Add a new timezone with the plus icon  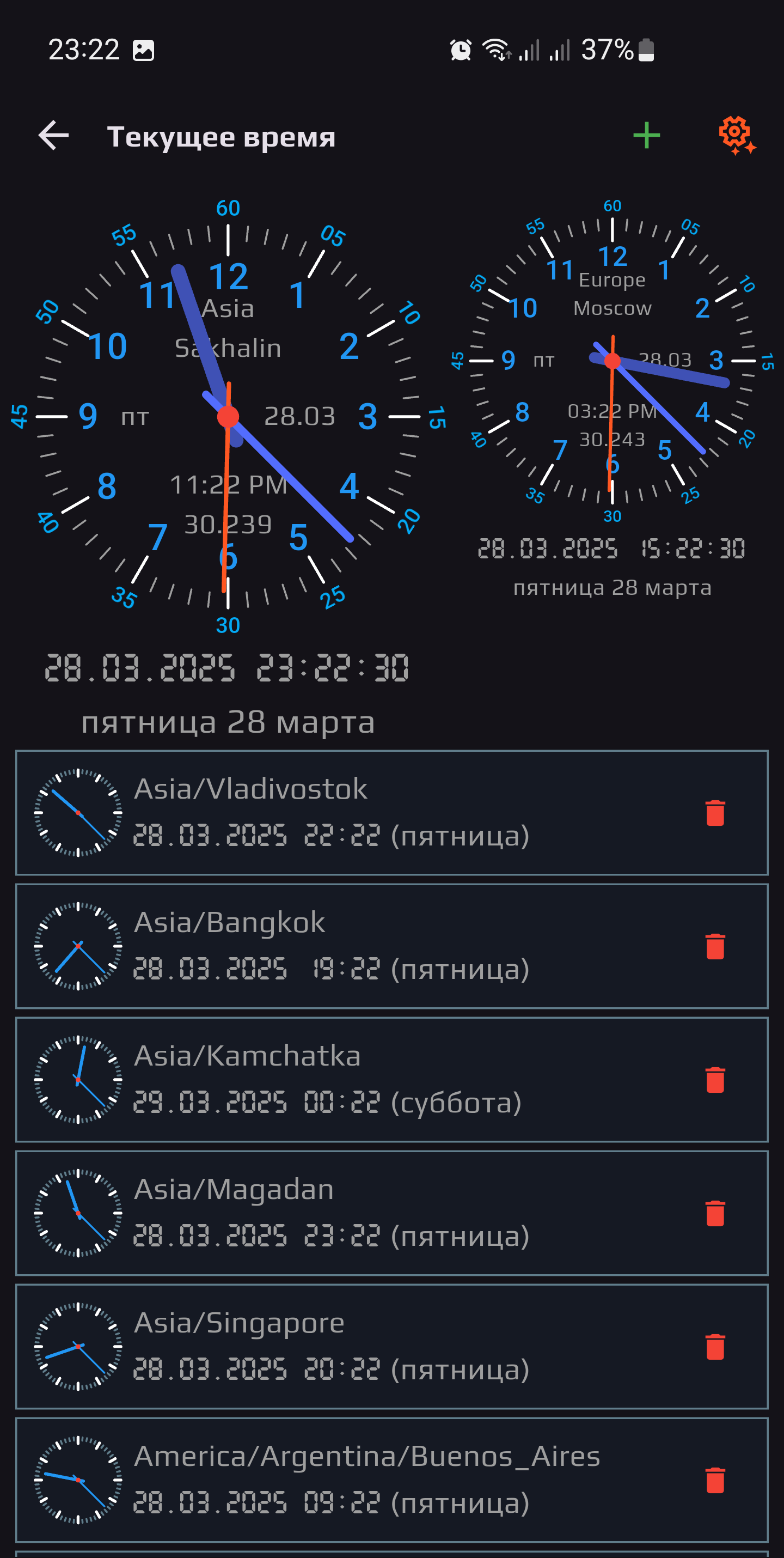click(x=646, y=135)
